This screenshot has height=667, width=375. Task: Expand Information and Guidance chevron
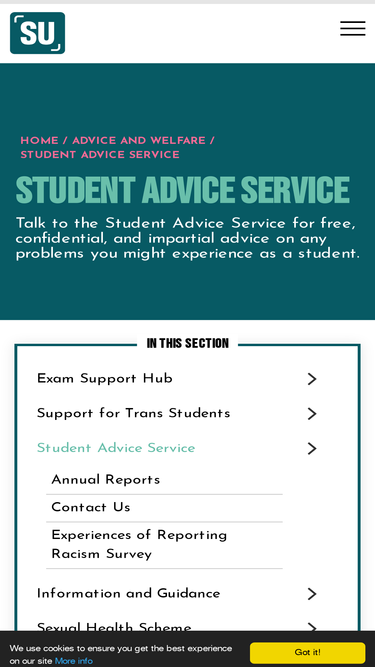(312, 594)
